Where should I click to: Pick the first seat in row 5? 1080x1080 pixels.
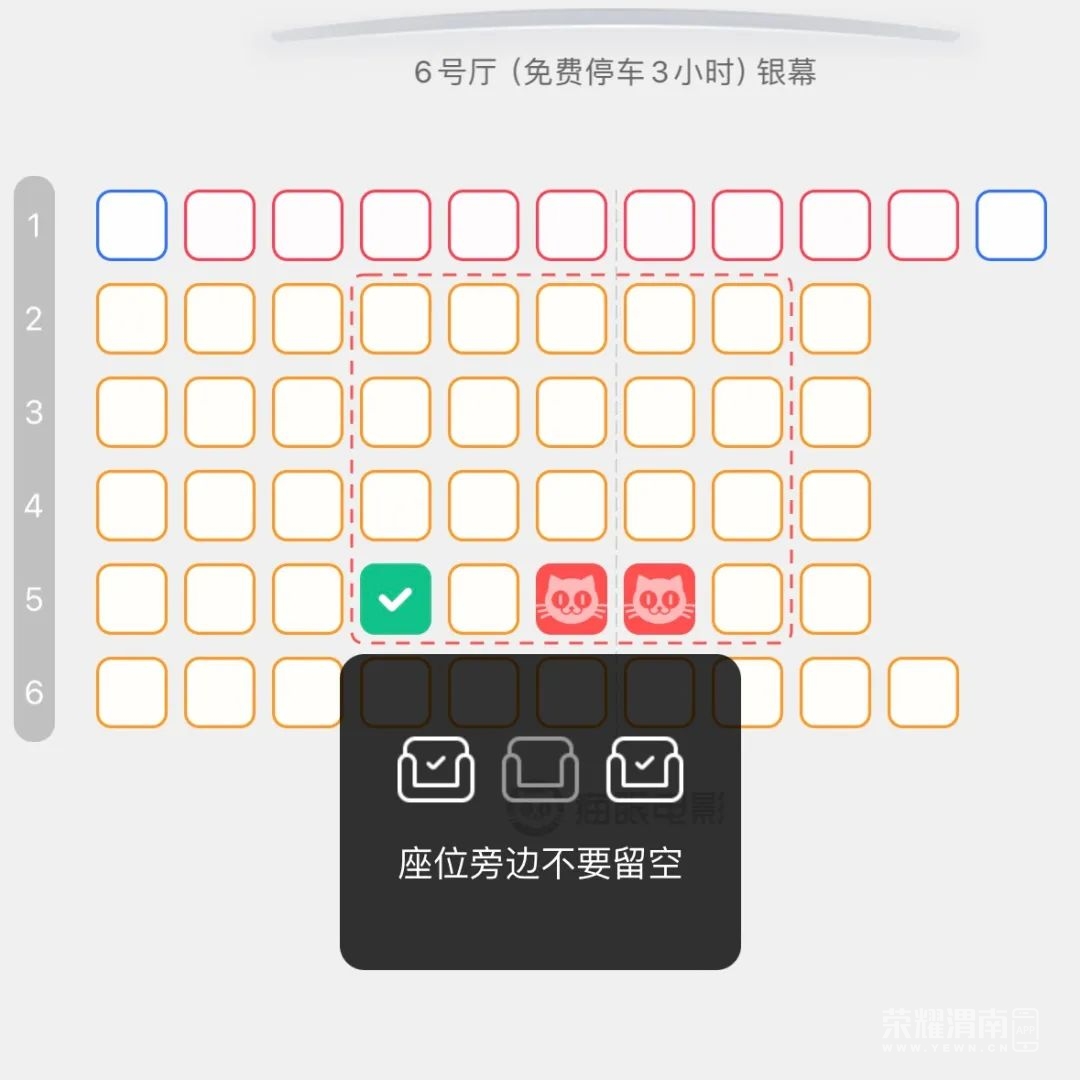[x=132, y=599]
